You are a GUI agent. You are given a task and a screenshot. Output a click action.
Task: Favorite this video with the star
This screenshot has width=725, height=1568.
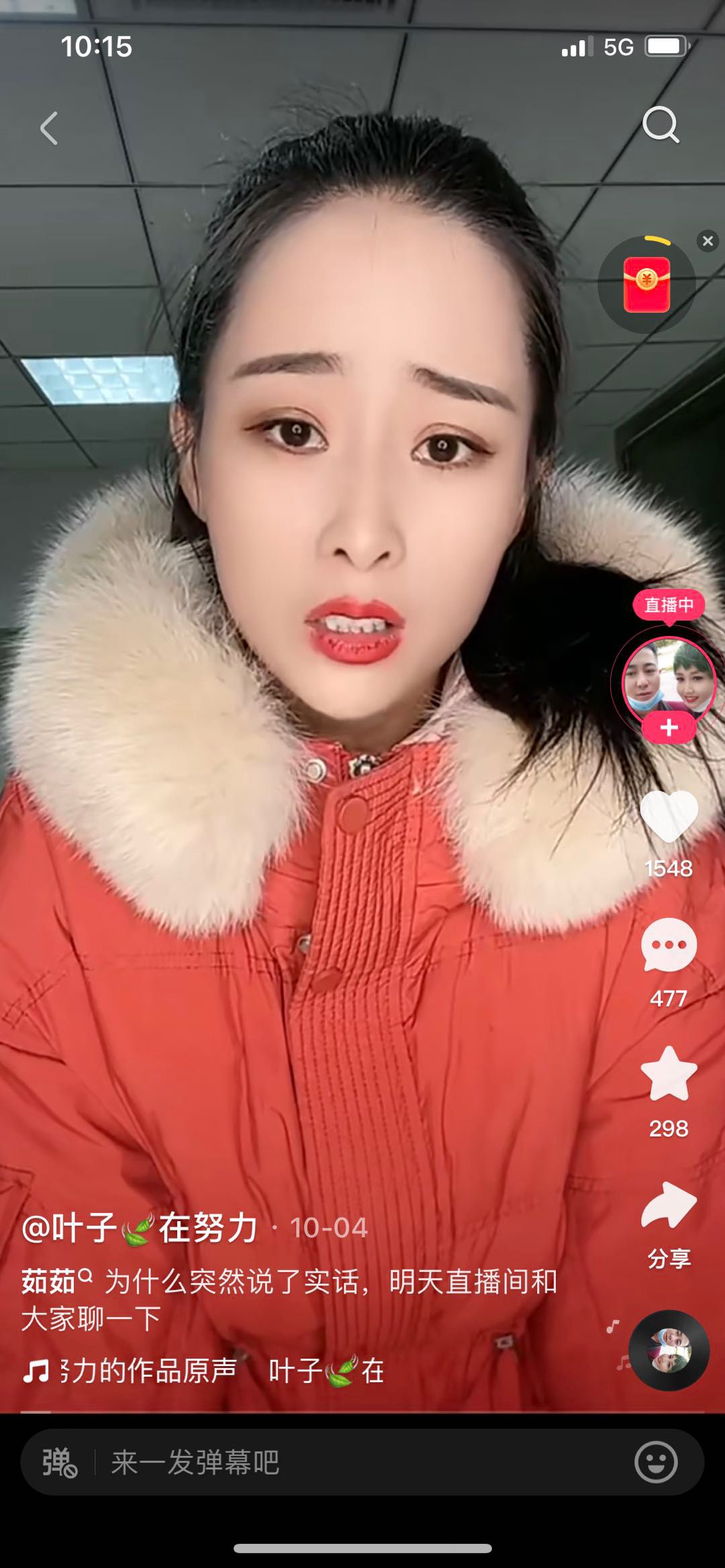pyautogui.click(x=669, y=1075)
